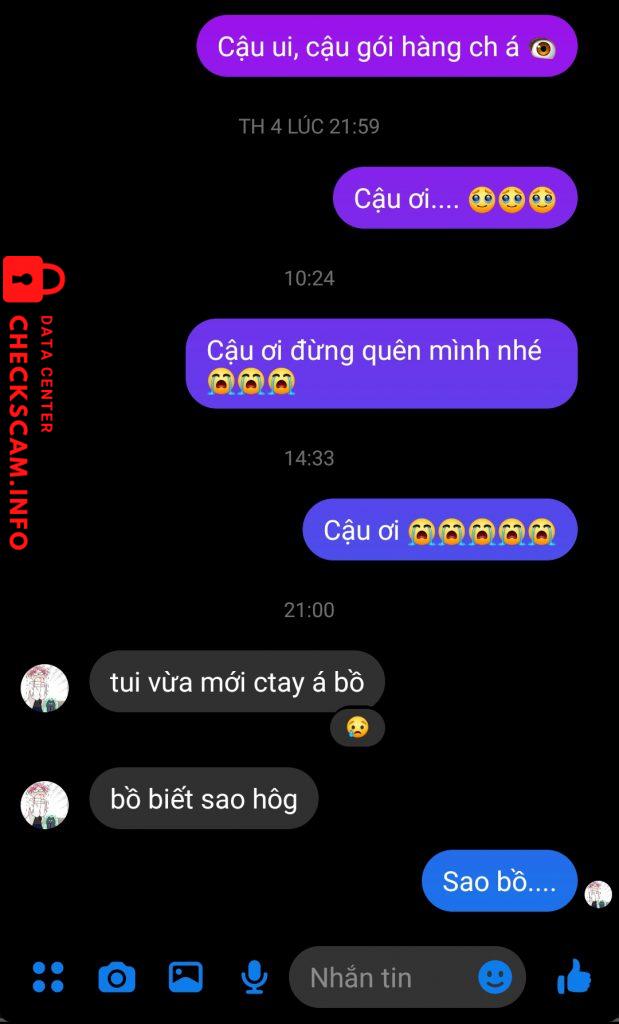The height and width of the screenshot is (1024, 619).
Task: Open the camera to take a photo
Action: coord(116,977)
